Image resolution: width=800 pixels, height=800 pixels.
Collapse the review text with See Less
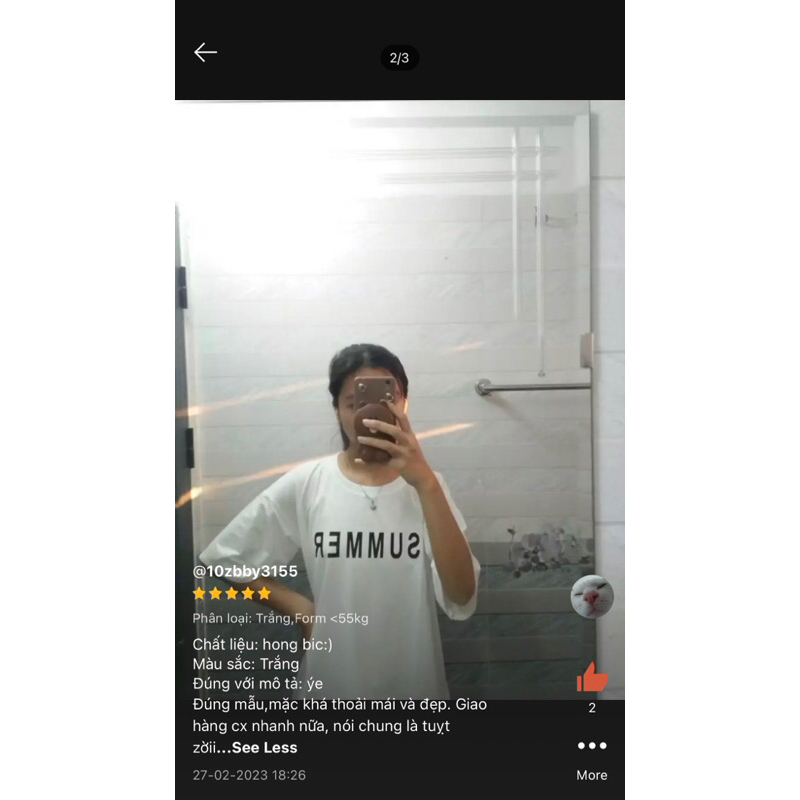click(x=264, y=747)
